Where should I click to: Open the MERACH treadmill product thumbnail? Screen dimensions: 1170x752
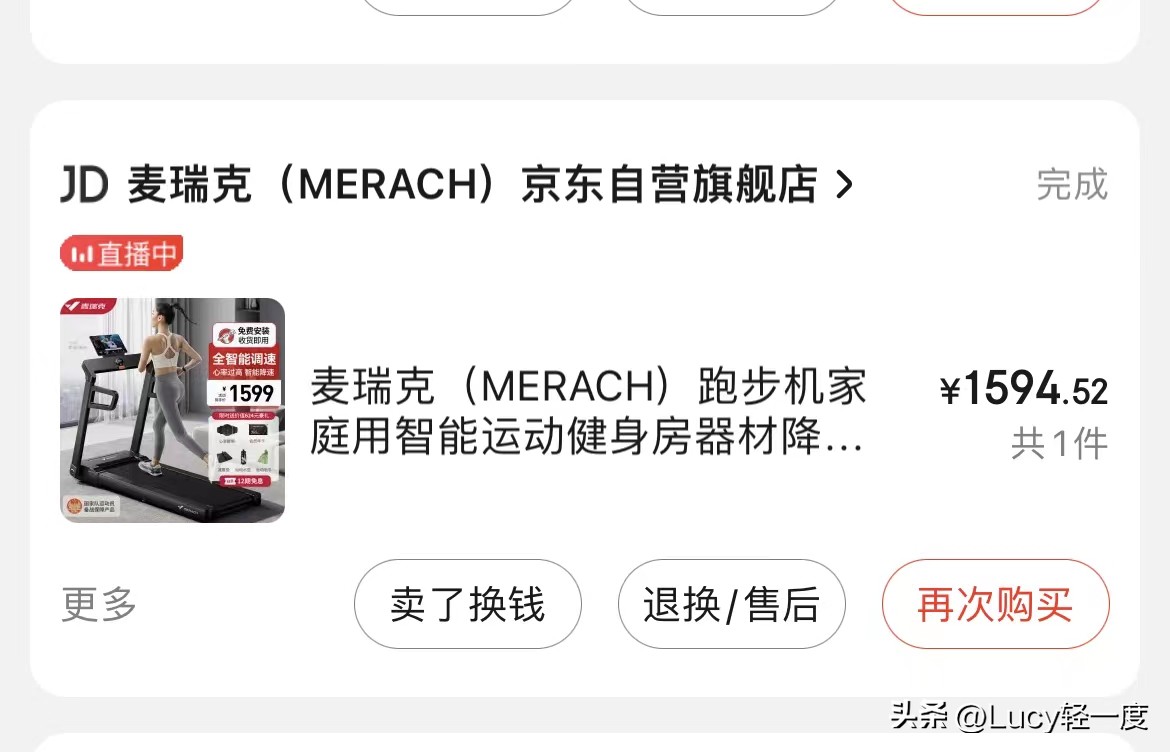[x=172, y=410]
